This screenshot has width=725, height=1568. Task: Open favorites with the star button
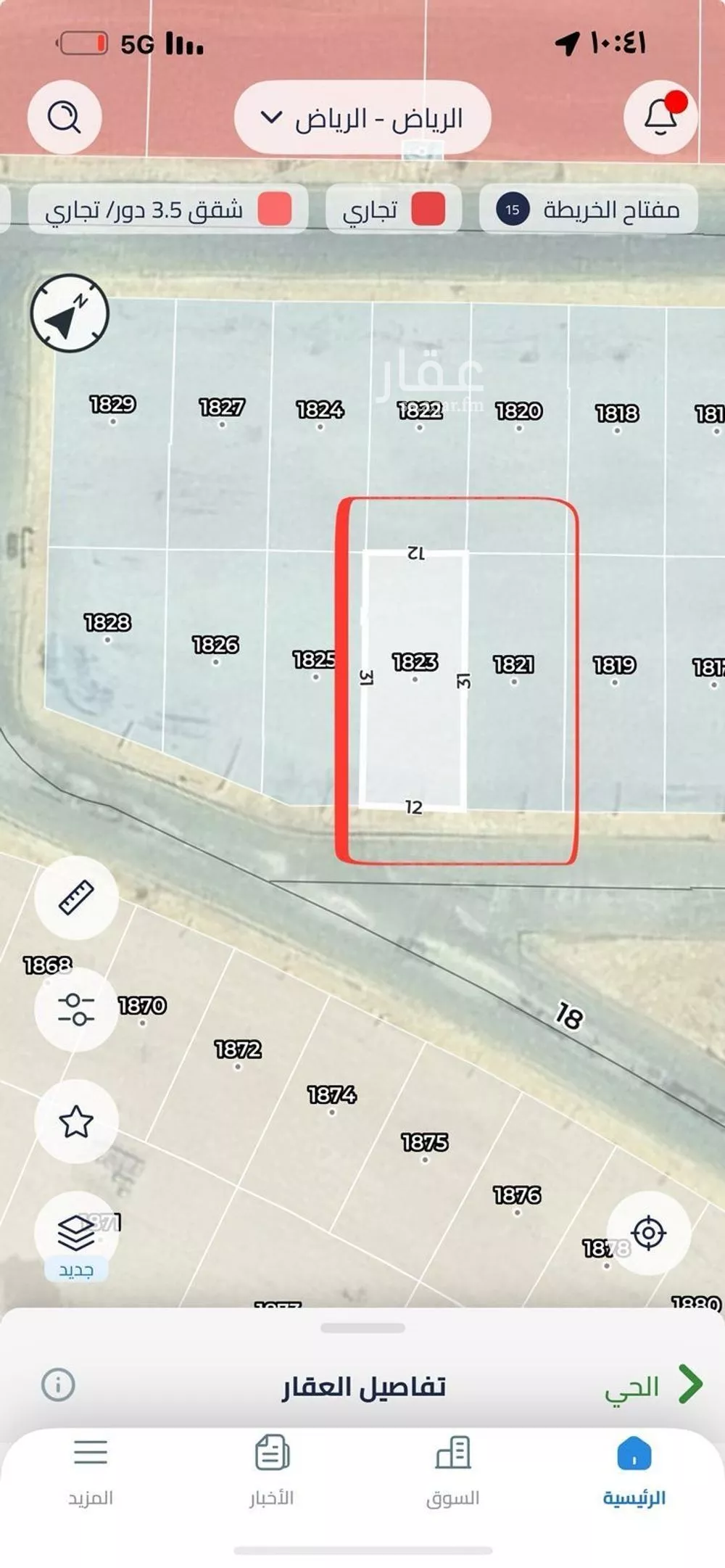click(76, 1122)
